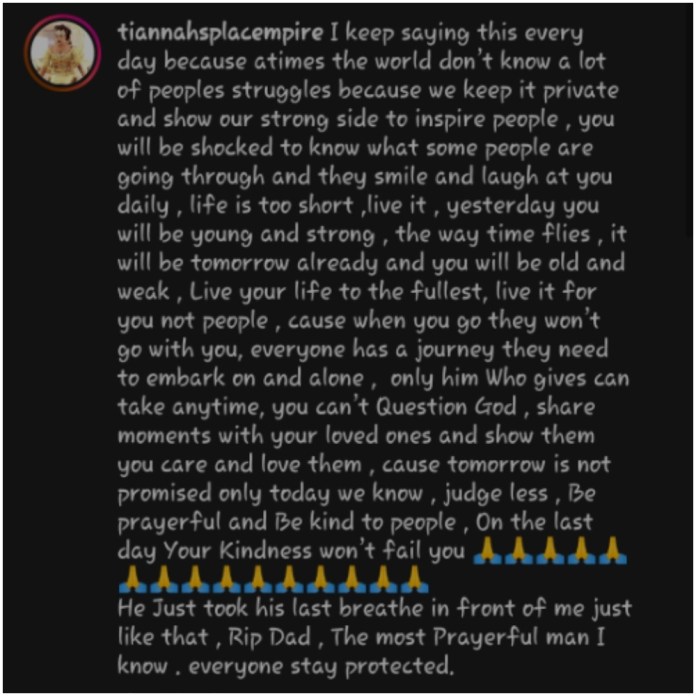Viewport: 696px width, 696px height.
Task: Open the tiannahsplacempire username profile link
Action: pos(221,33)
